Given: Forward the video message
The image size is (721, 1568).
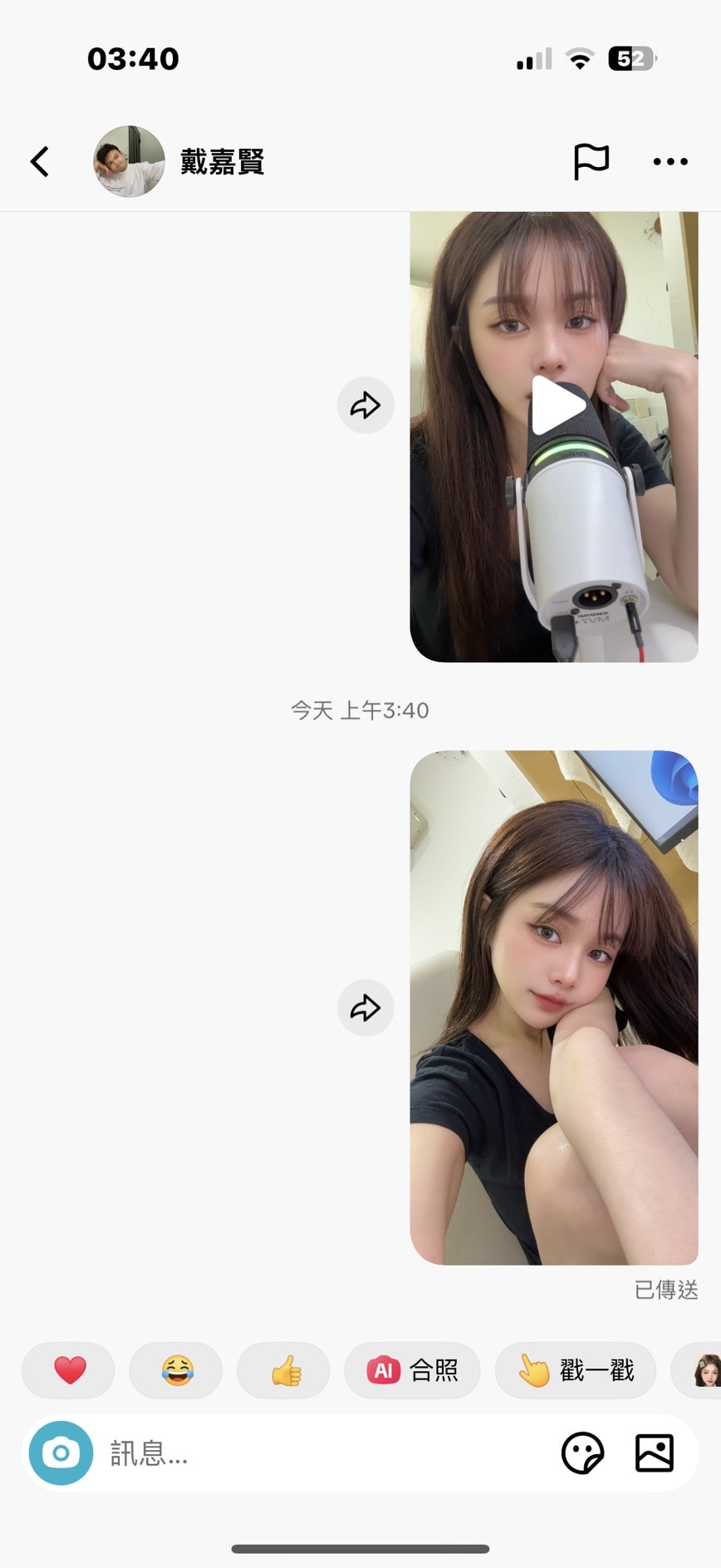Looking at the screenshot, I should click(x=365, y=406).
